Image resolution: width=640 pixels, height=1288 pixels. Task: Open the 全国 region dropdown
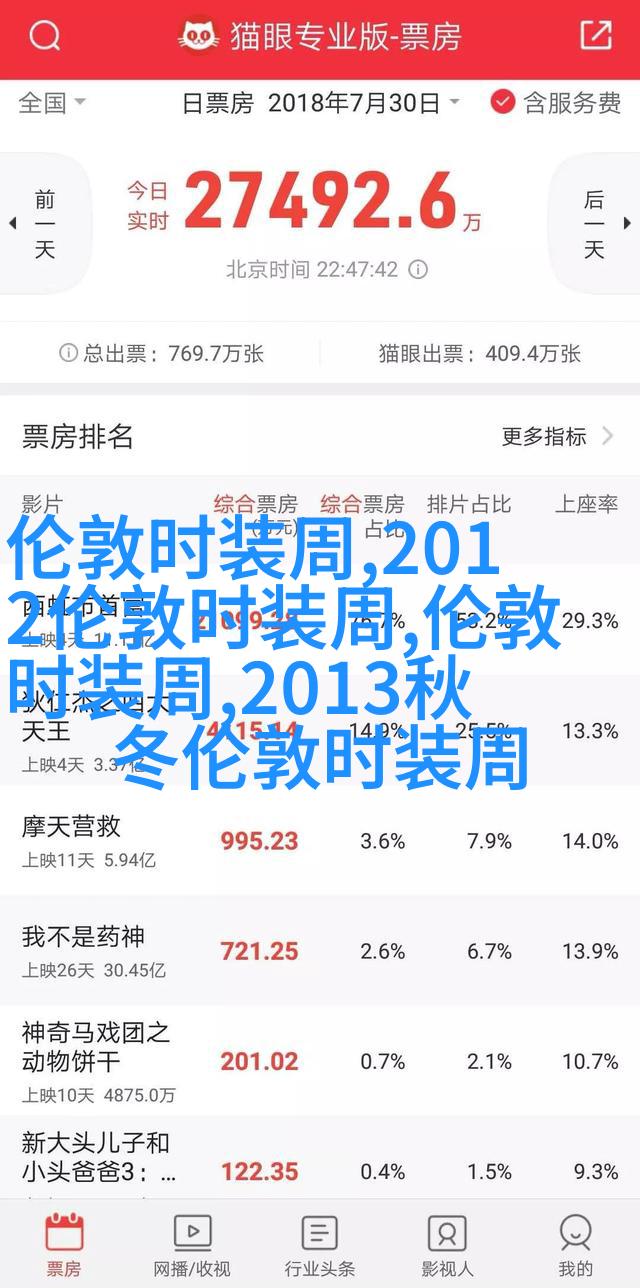52,102
